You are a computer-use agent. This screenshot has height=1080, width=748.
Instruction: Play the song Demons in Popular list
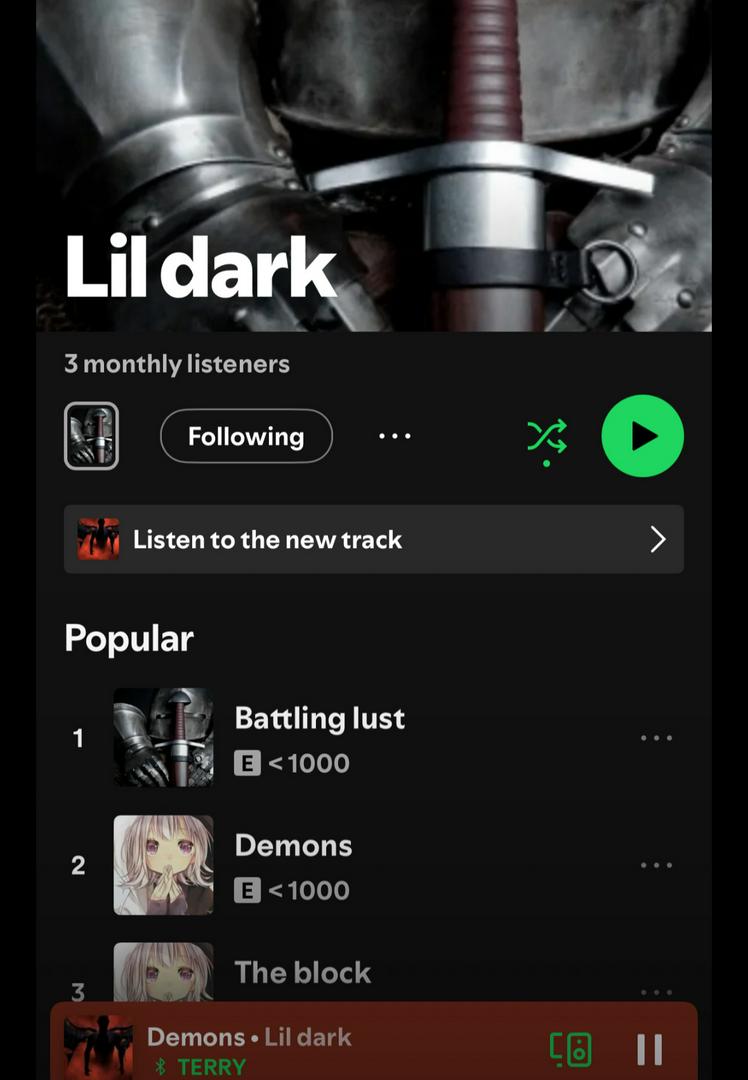pyautogui.click(x=293, y=865)
